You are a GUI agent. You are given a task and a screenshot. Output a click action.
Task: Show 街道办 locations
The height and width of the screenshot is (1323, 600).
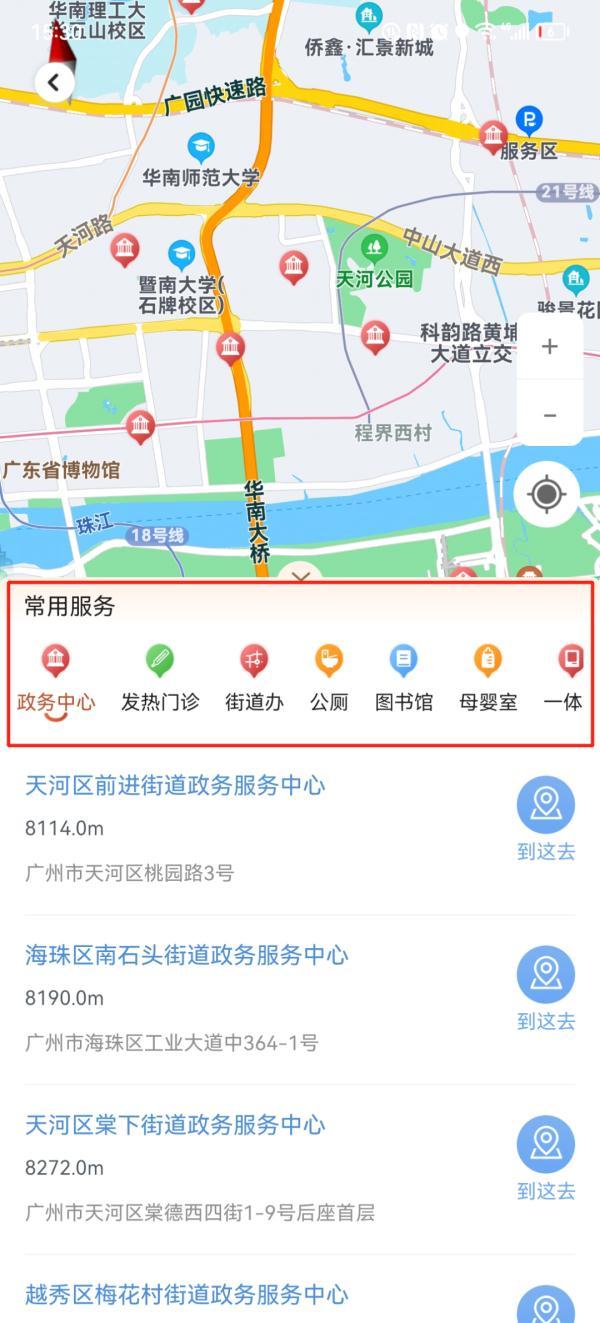(x=254, y=678)
